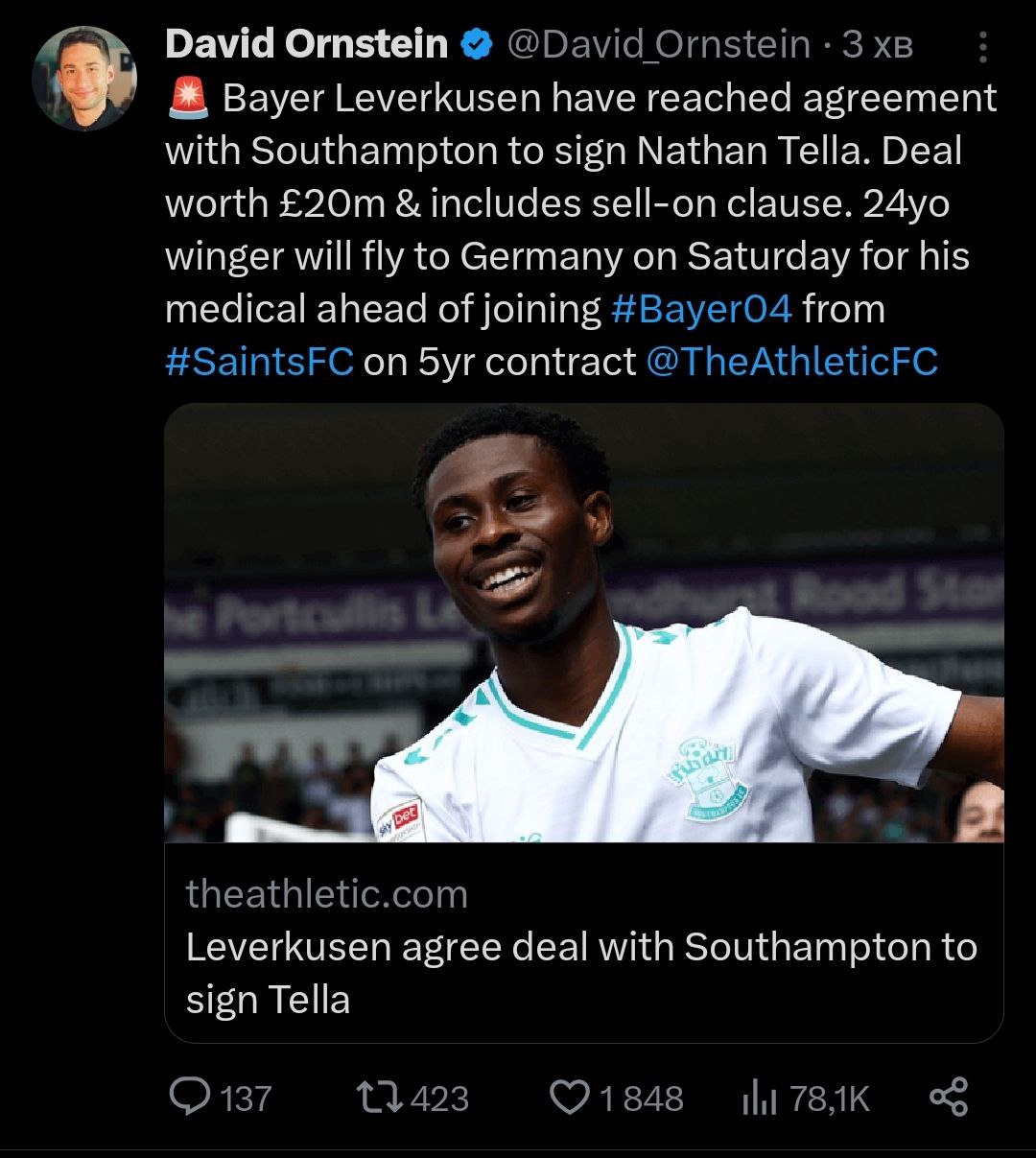Open David Ornstein's profile picture
The image size is (1036, 1158).
84,79
